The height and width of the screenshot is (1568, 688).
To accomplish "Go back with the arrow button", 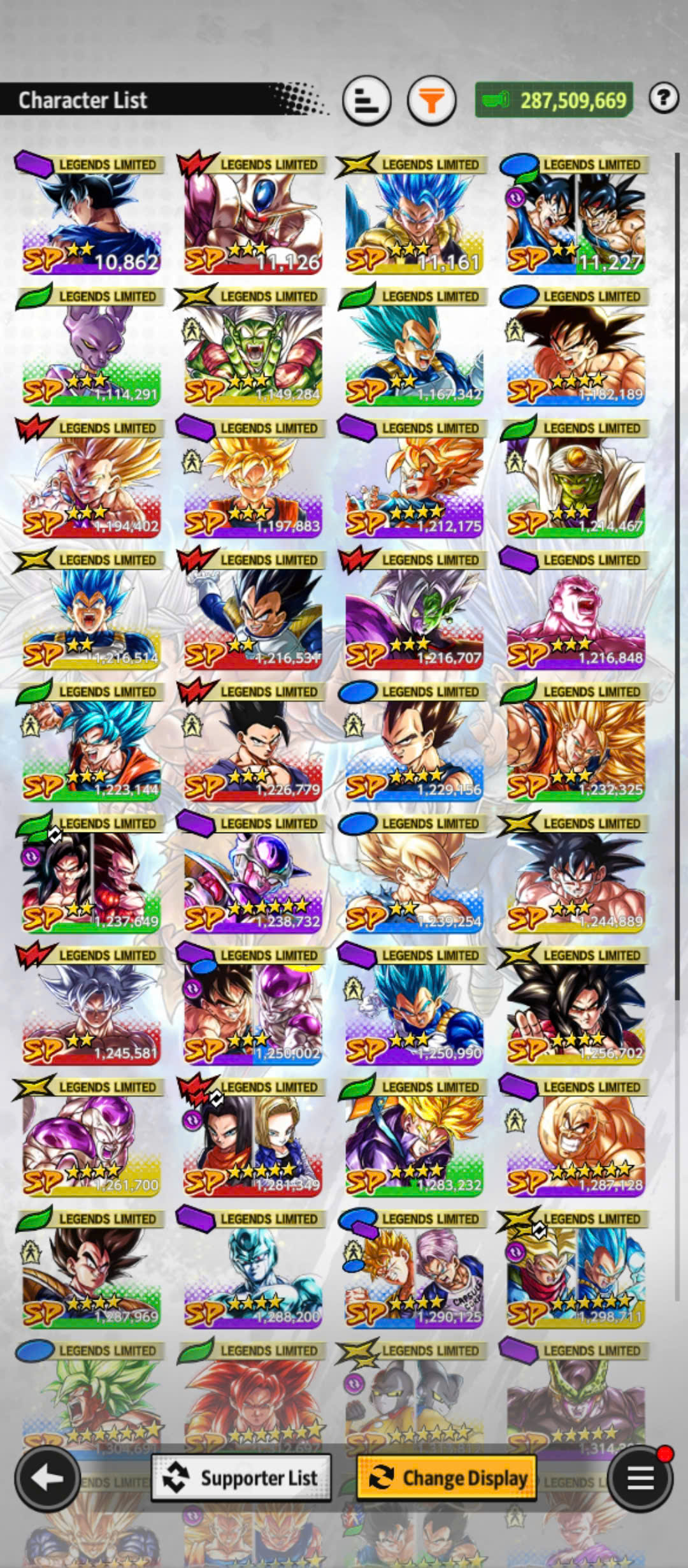I will pyautogui.click(x=48, y=1478).
